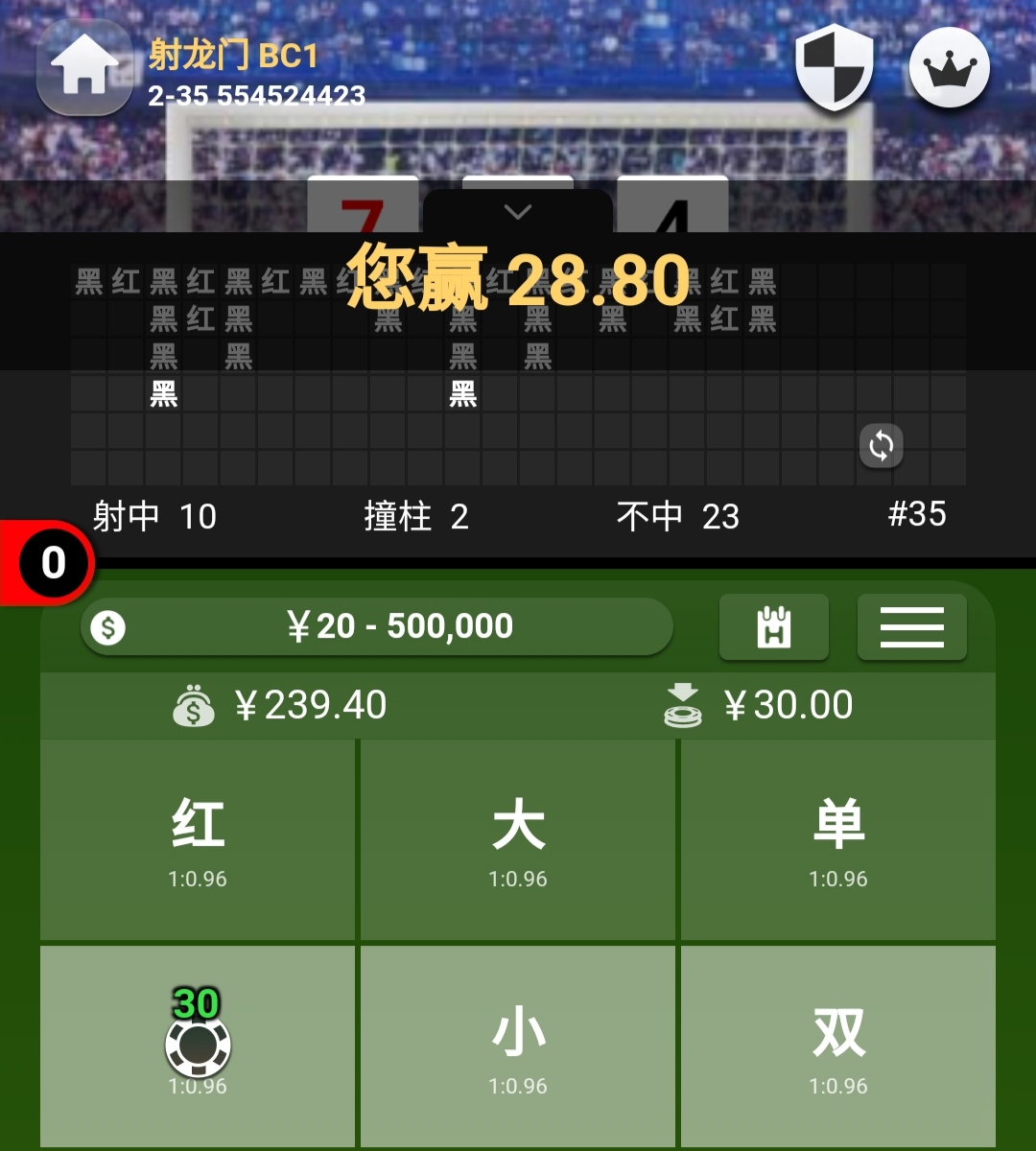Viewport: 1036px width, 1151px height.
Task: Open the crown icon
Action: [x=949, y=68]
